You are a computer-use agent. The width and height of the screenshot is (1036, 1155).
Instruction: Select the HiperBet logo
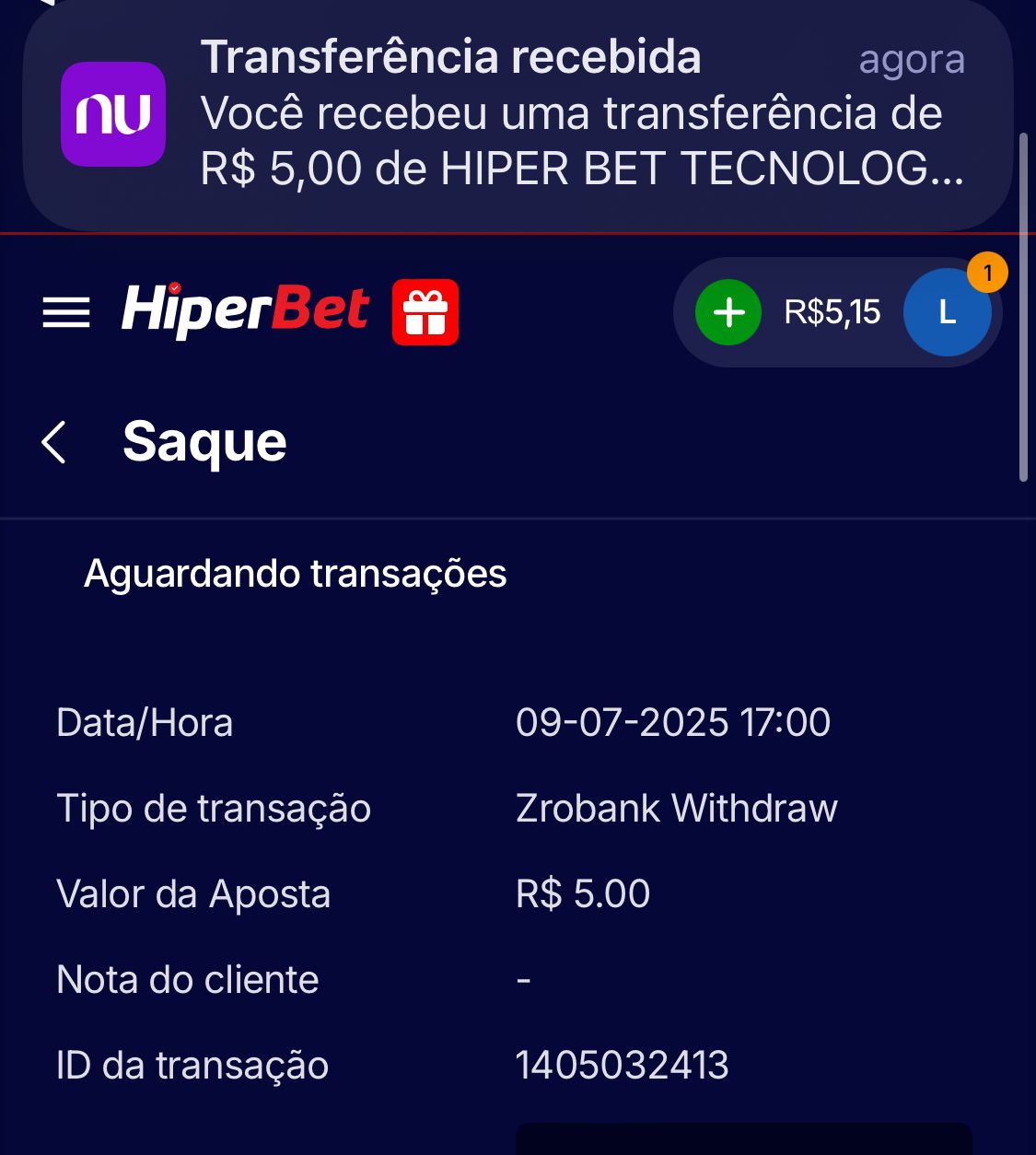point(247,310)
